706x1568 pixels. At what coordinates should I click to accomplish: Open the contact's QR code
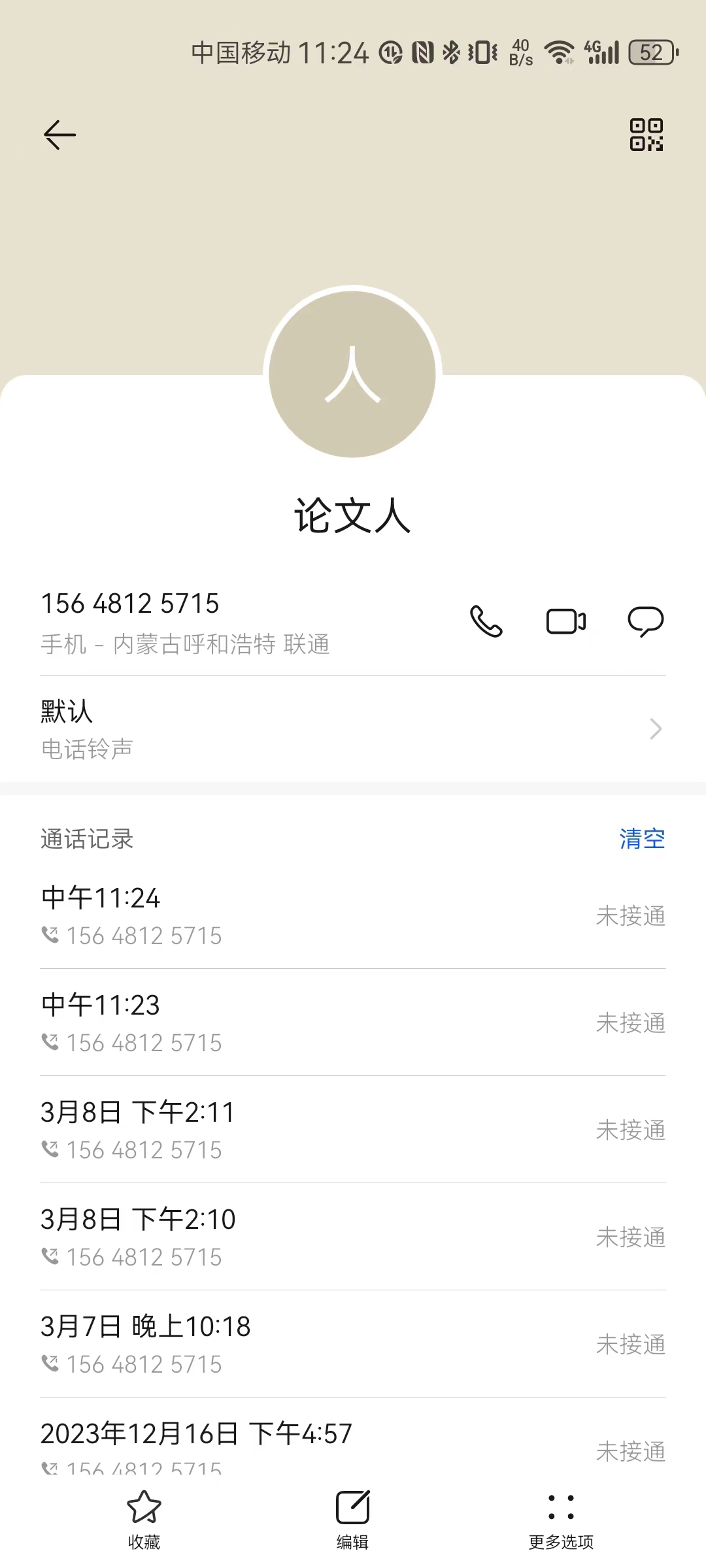point(646,135)
